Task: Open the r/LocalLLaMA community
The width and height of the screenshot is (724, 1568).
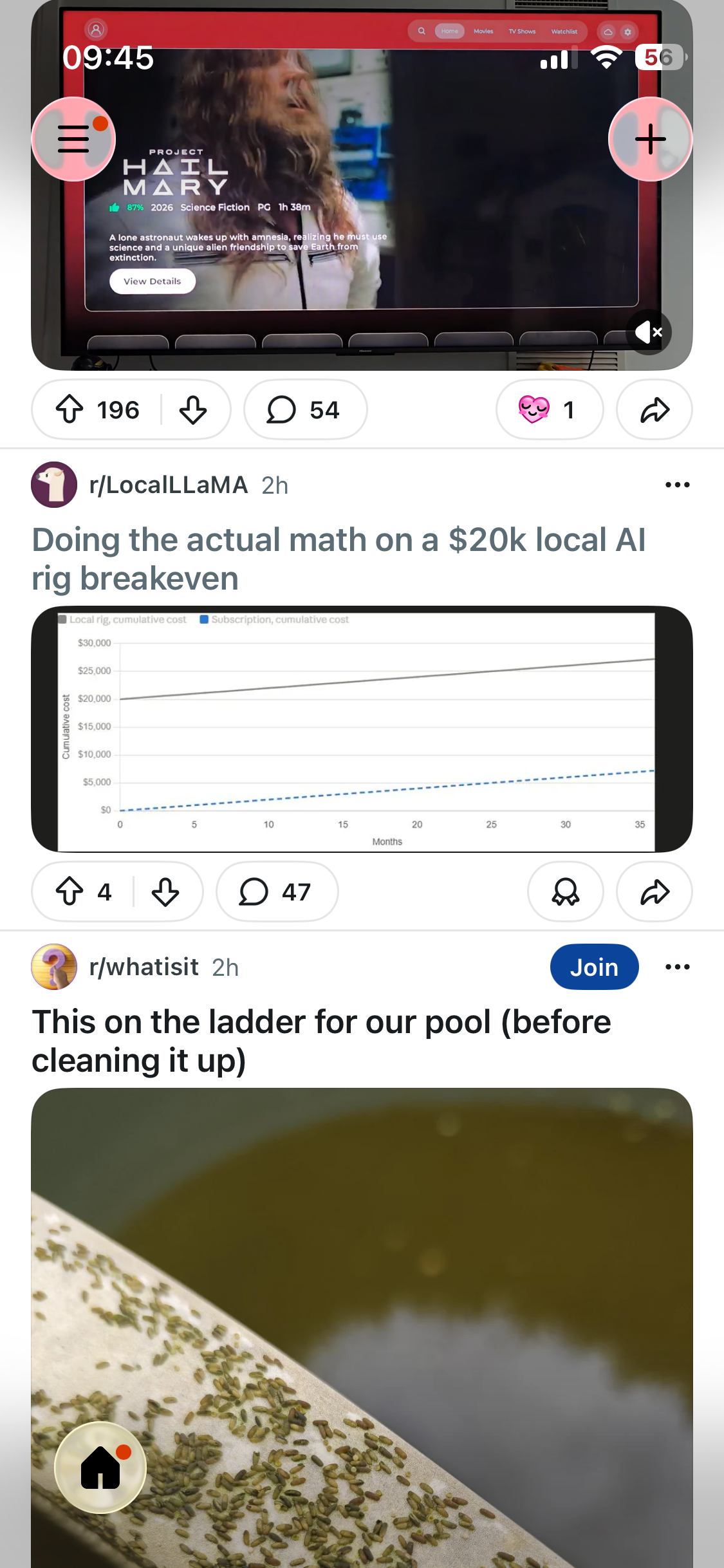Action: 169,485
